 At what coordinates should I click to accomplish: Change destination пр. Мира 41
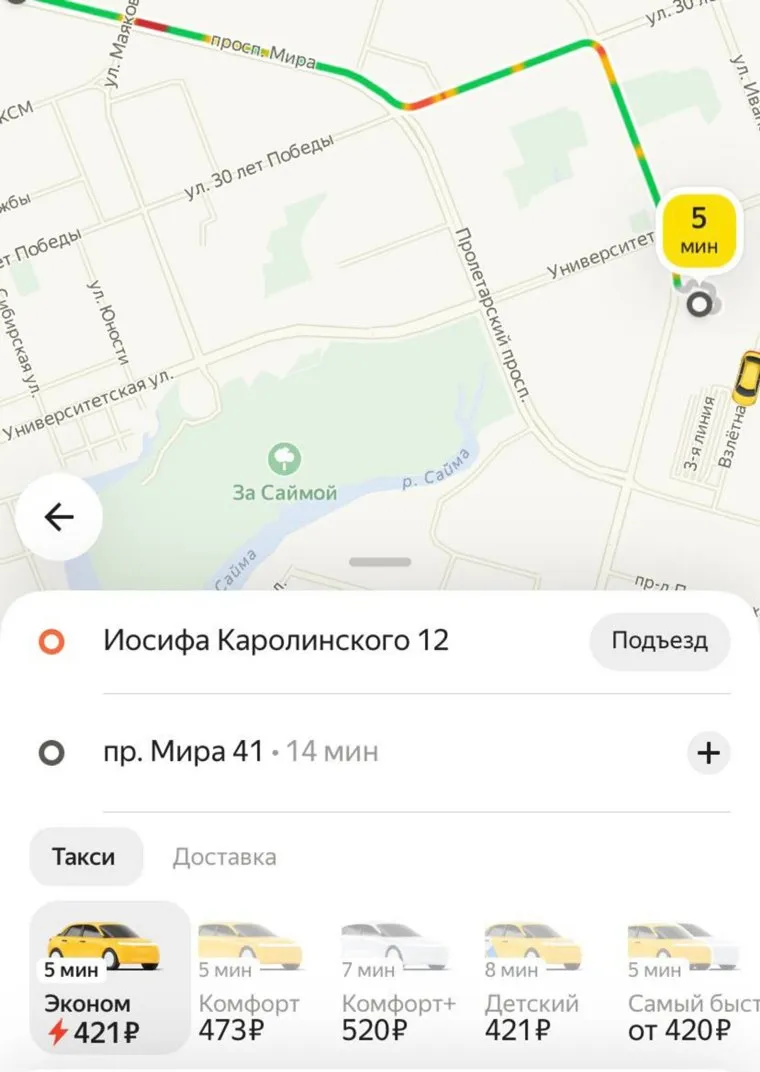click(183, 752)
